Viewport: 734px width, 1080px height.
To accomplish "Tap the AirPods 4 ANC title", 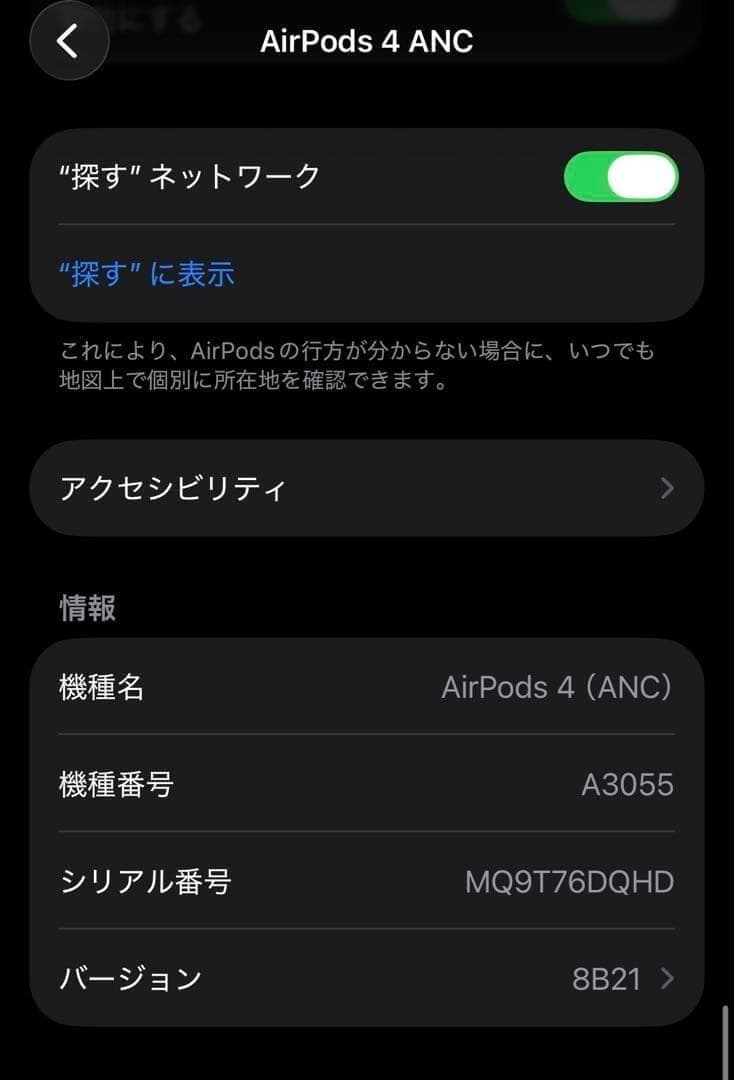I will 366,40.
